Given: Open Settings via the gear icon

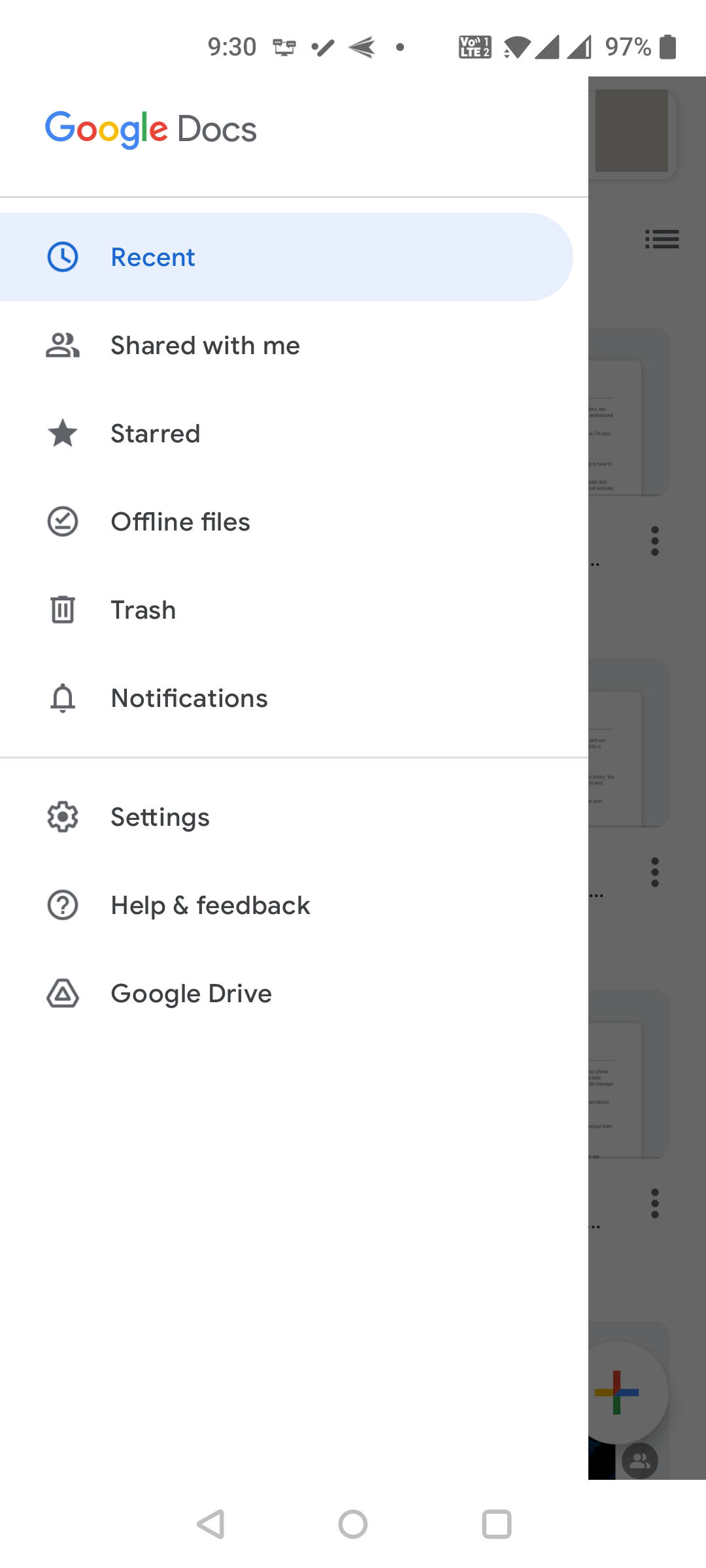Looking at the screenshot, I should pos(62,816).
